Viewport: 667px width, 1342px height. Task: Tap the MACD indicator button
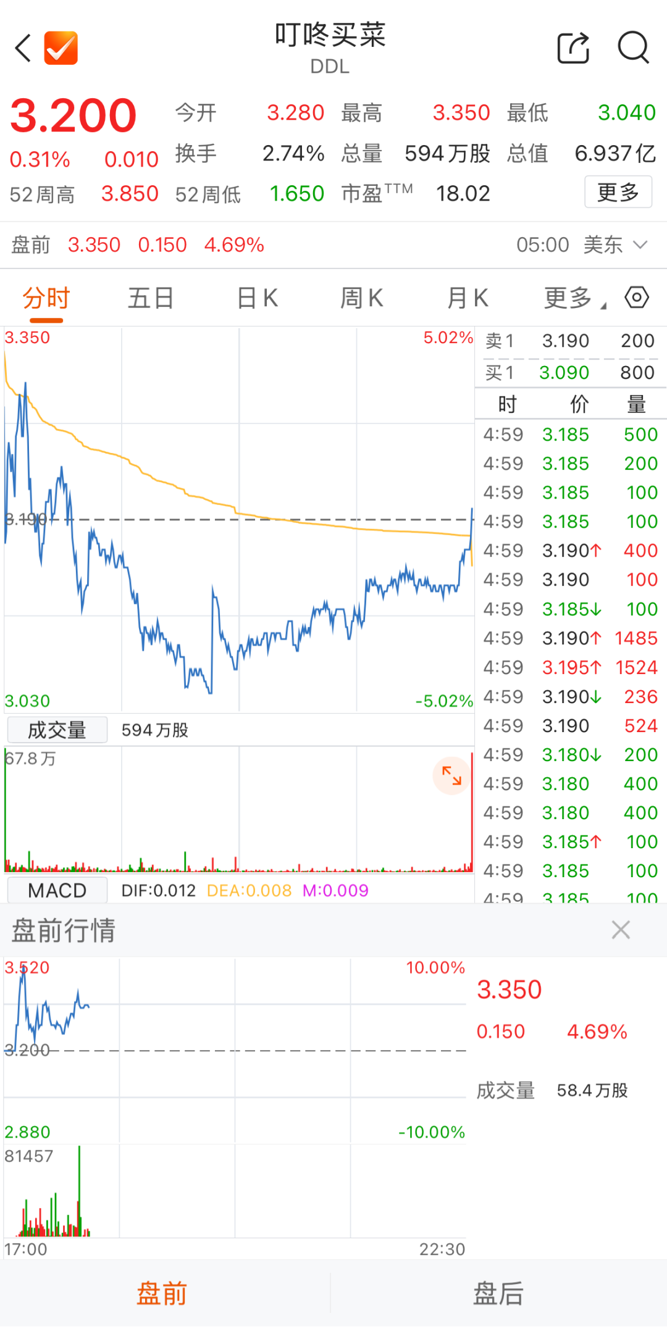click(x=57, y=890)
